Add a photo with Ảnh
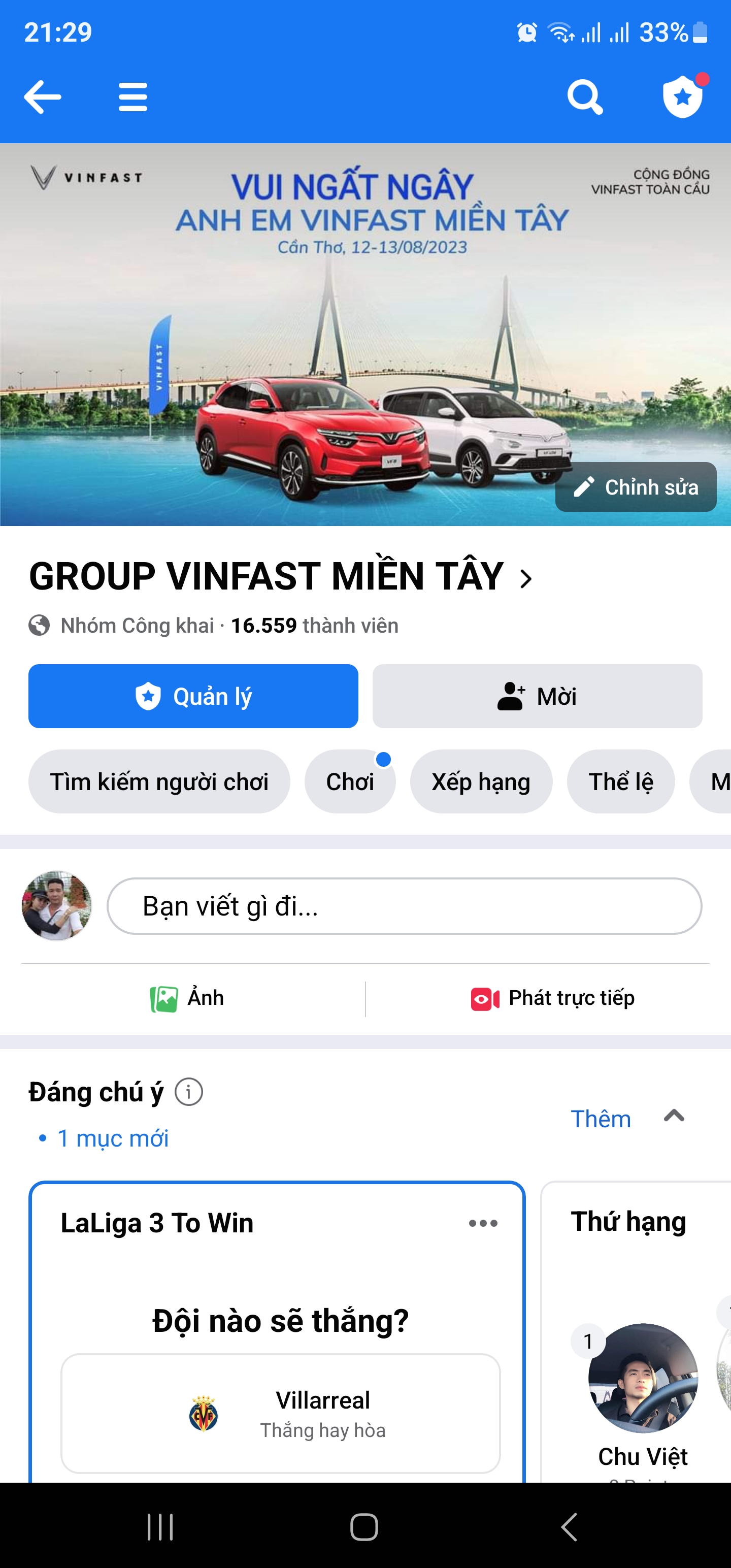 point(187,998)
